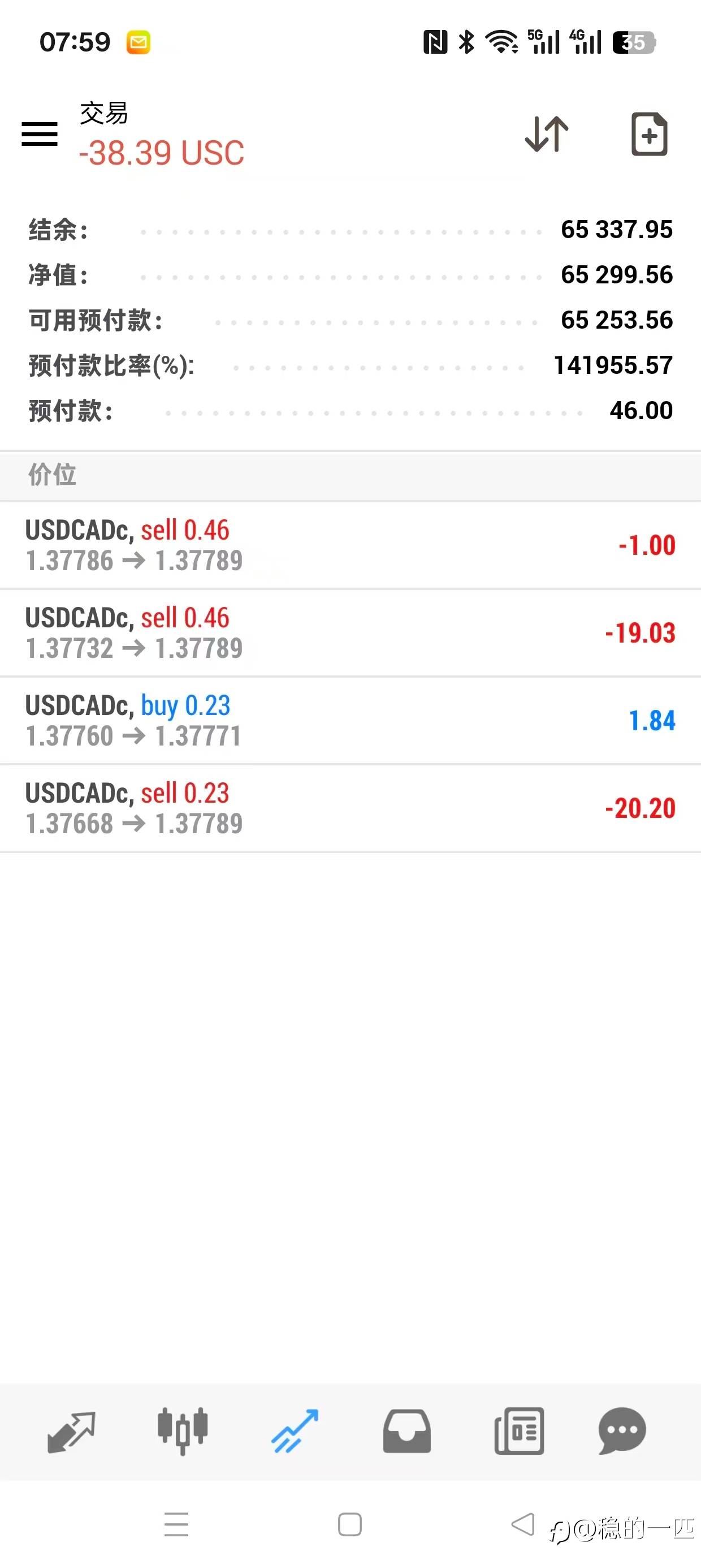The width and height of the screenshot is (701, 1568).
Task: Open the USDCADc sell position opened at 1.37786
Action: [x=350, y=545]
